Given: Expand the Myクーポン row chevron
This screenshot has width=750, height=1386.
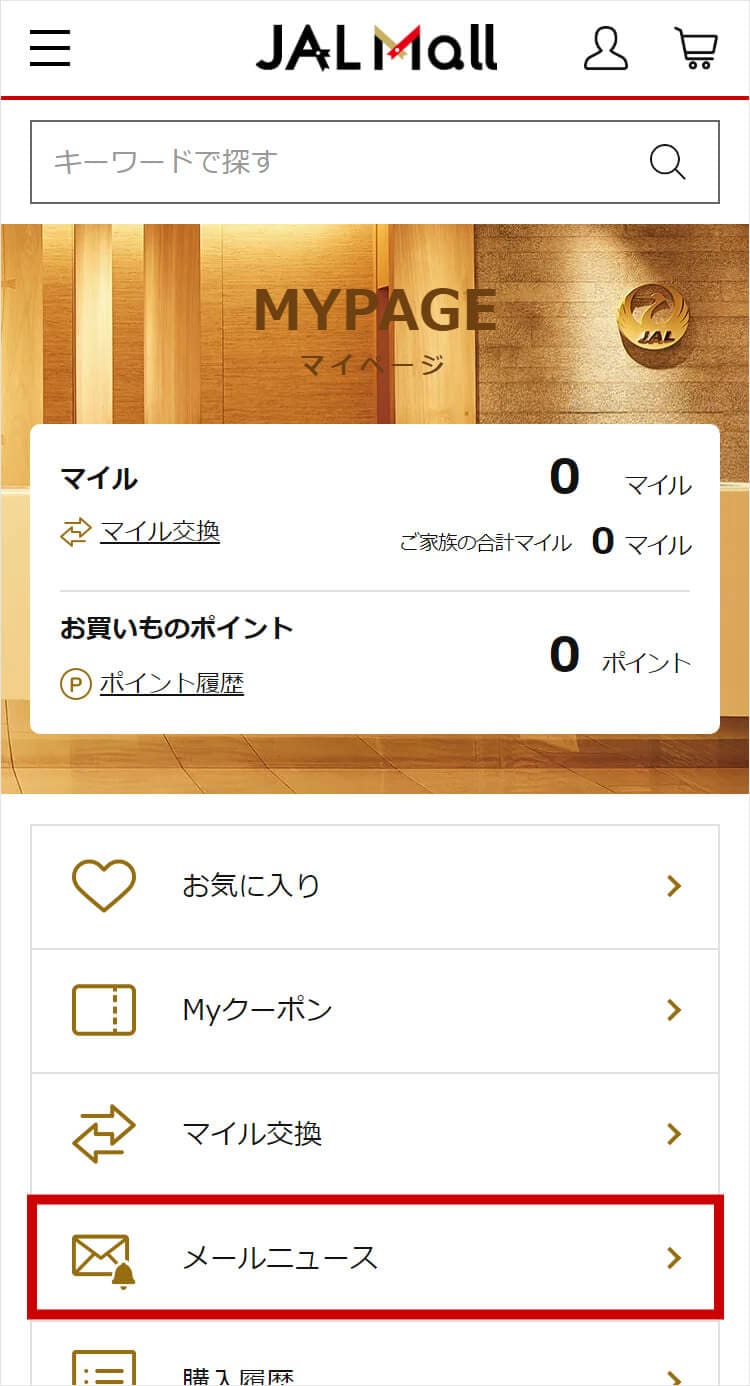Looking at the screenshot, I should pyautogui.click(x=673, y=1010).
